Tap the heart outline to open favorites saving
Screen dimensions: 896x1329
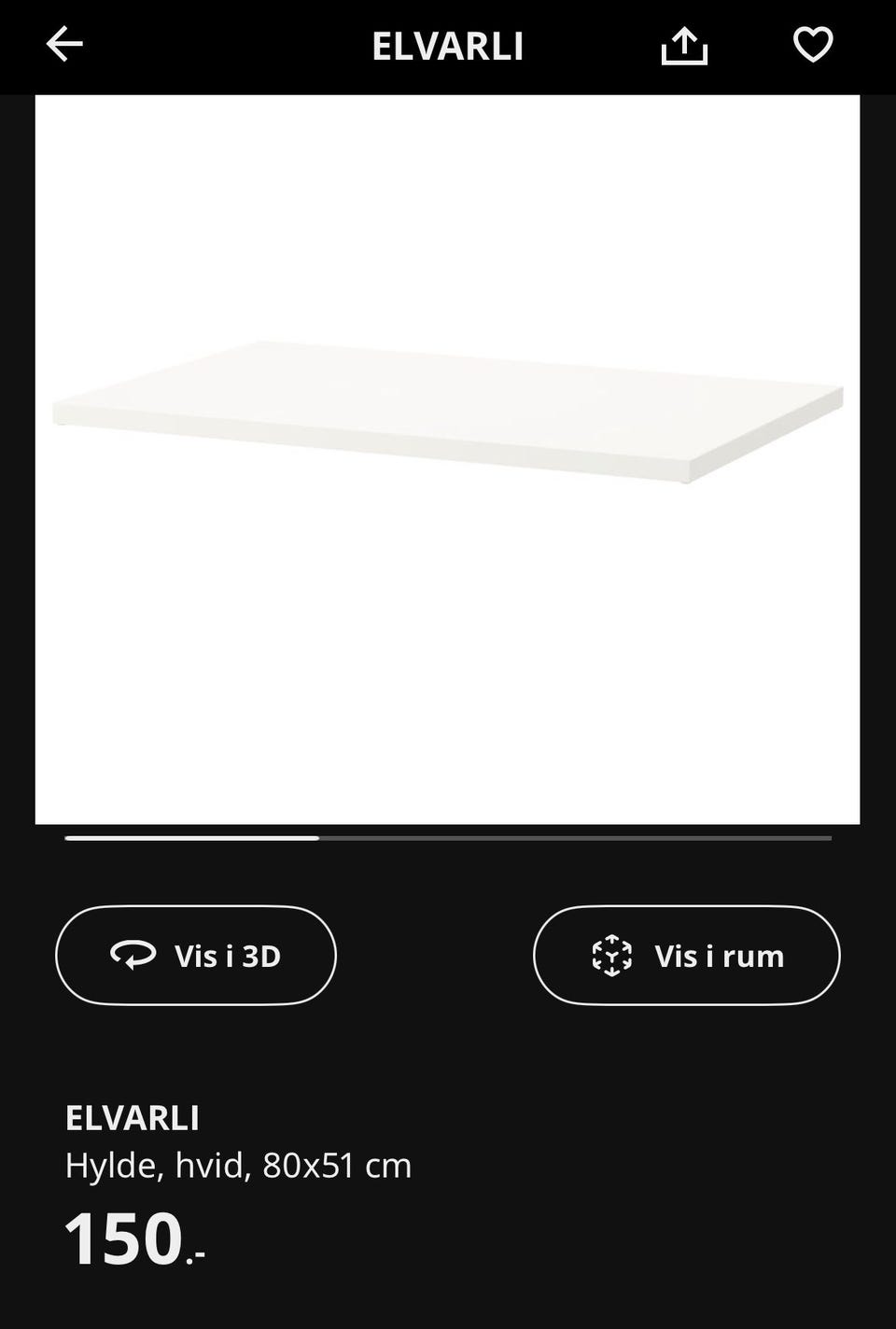pyautogui.click(x=813, y=44)
